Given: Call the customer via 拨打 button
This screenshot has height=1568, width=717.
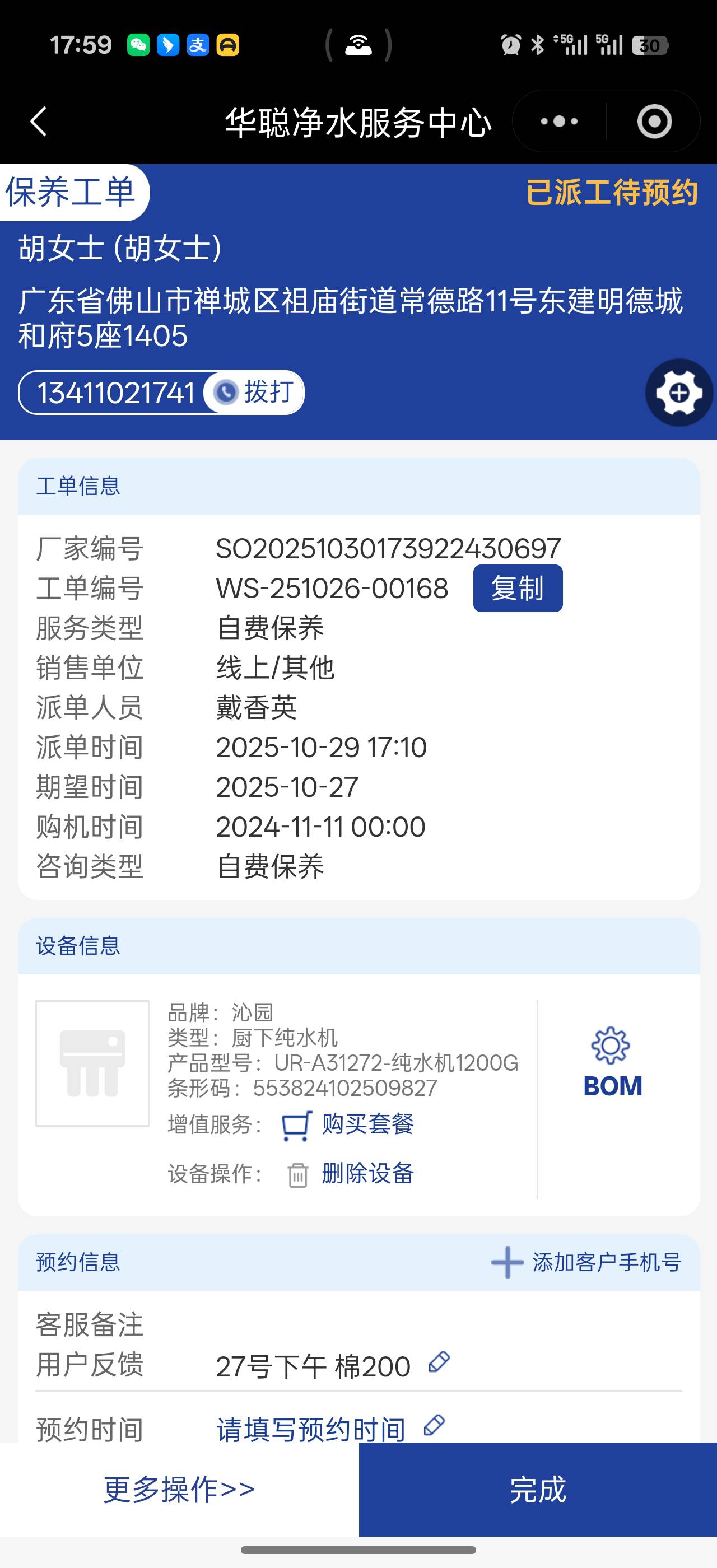Looking at the screenshot, I should click(x=254, y=392).
